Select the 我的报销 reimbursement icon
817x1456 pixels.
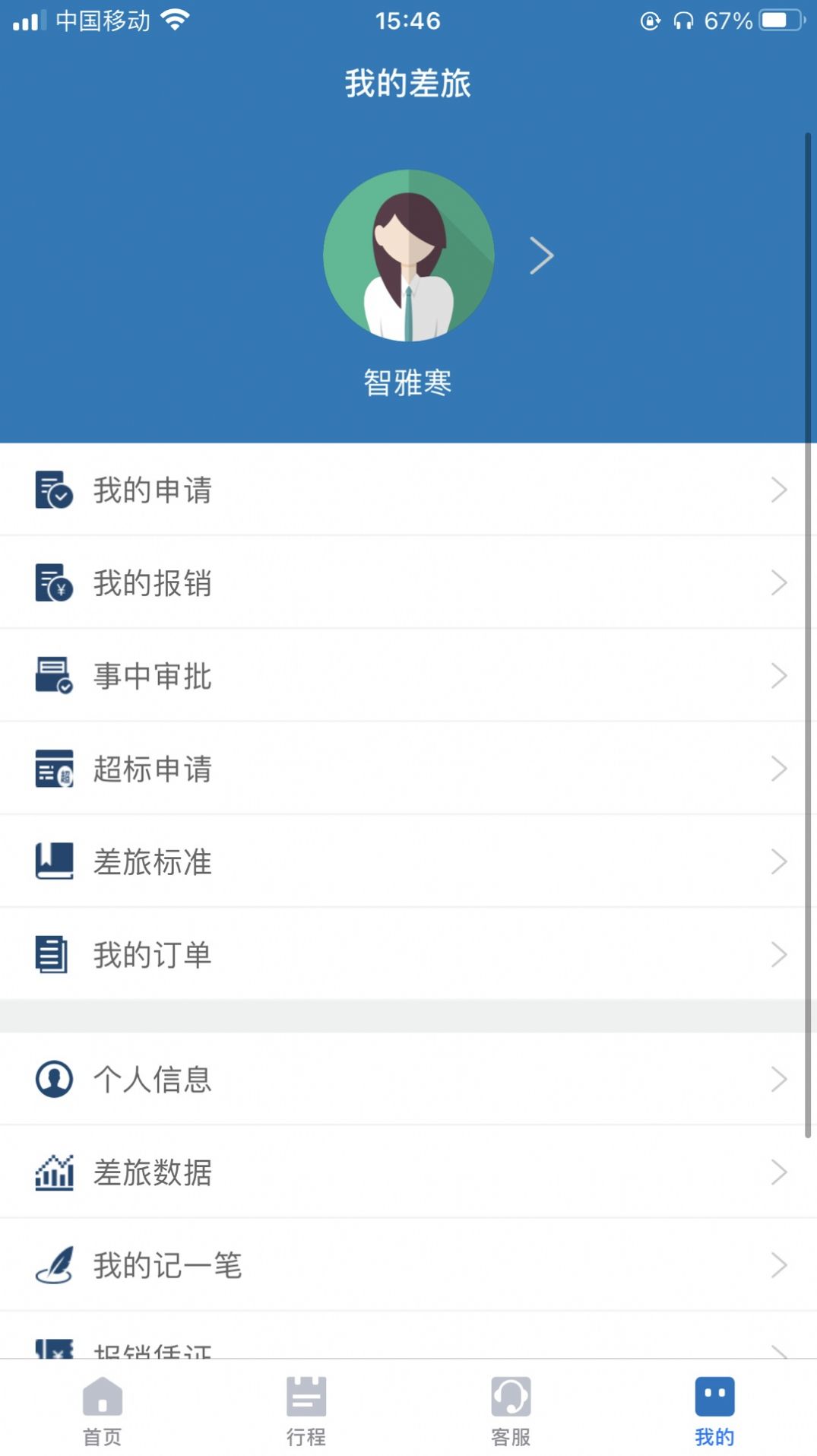pyautogui.click(x=52, y=582)
